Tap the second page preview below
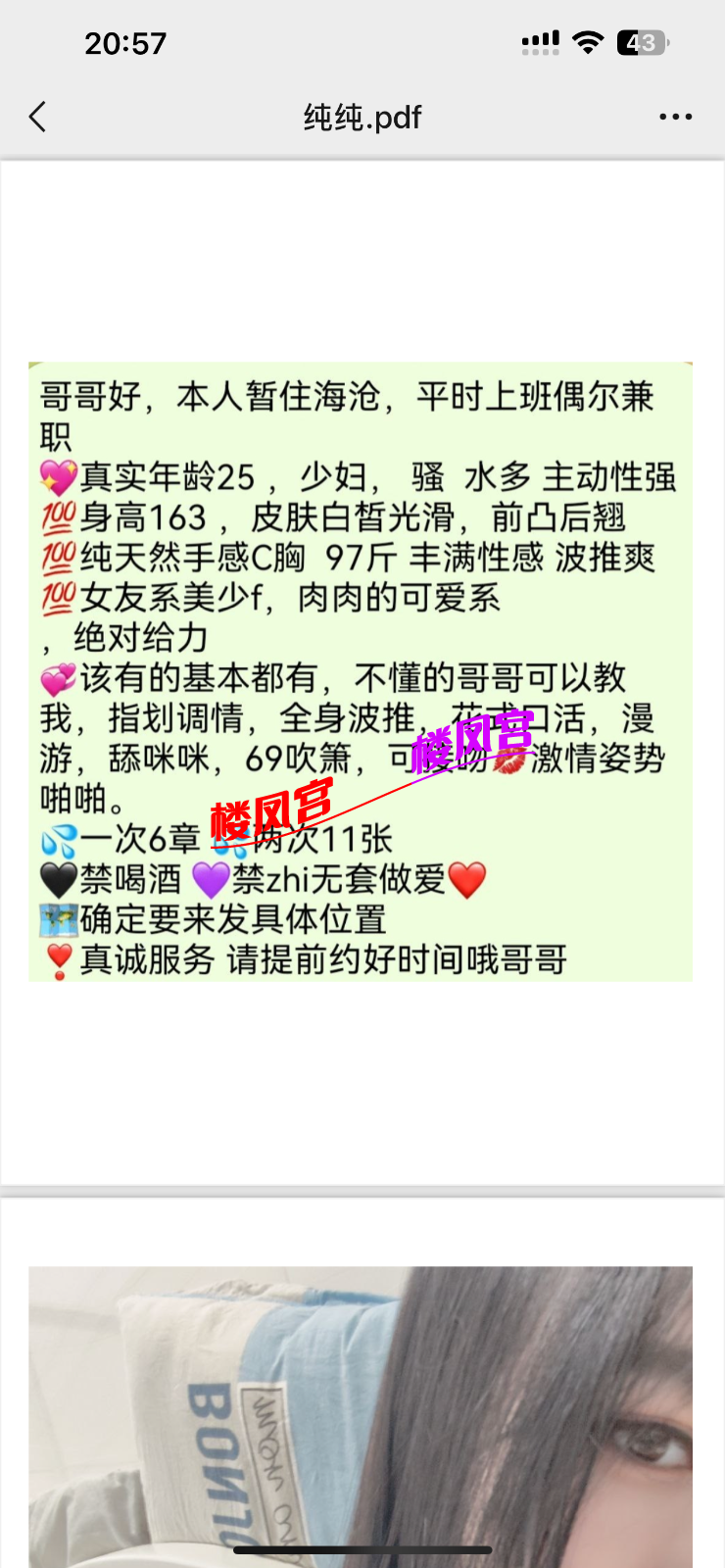Viewport: 725px width, 1568px height. pyautogui.click(x=362, y=1401)
